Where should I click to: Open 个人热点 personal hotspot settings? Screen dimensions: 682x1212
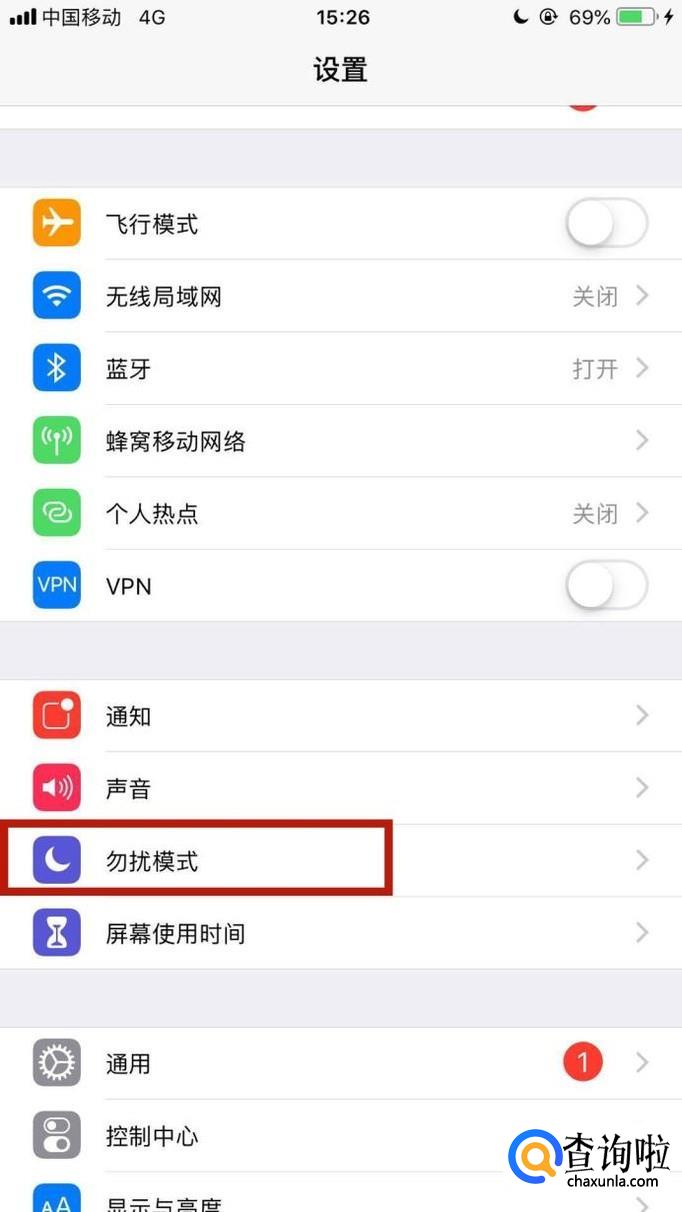[340, 513]
